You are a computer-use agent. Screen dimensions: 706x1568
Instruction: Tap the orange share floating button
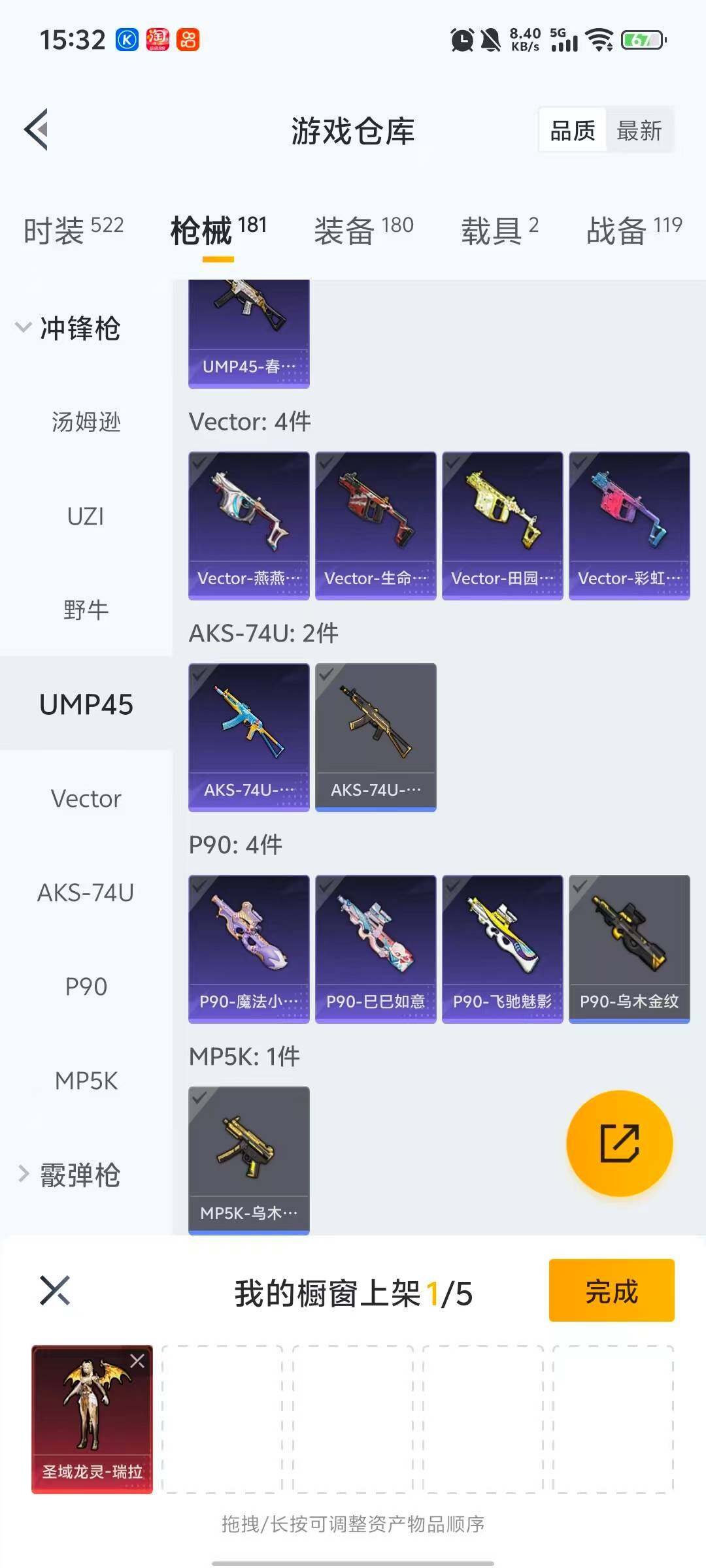(x=619, y=1143)
